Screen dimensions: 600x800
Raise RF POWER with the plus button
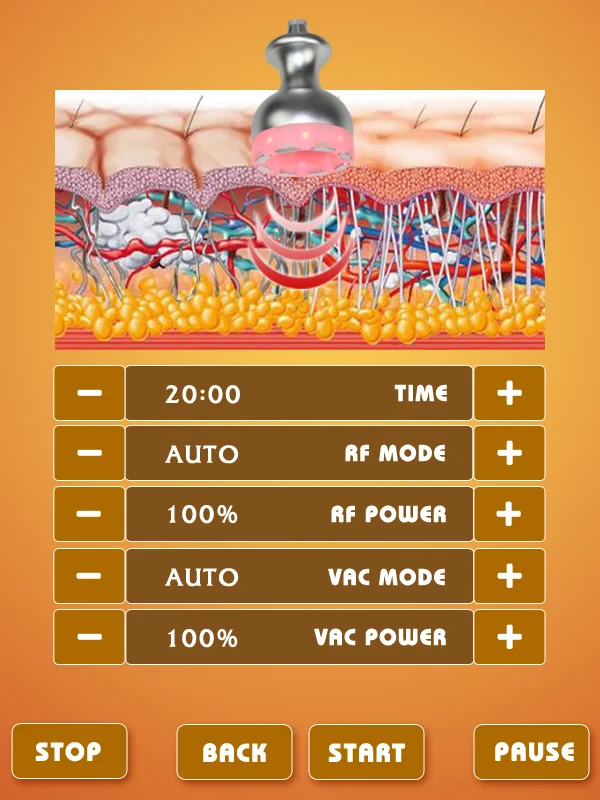pos(509,514)
